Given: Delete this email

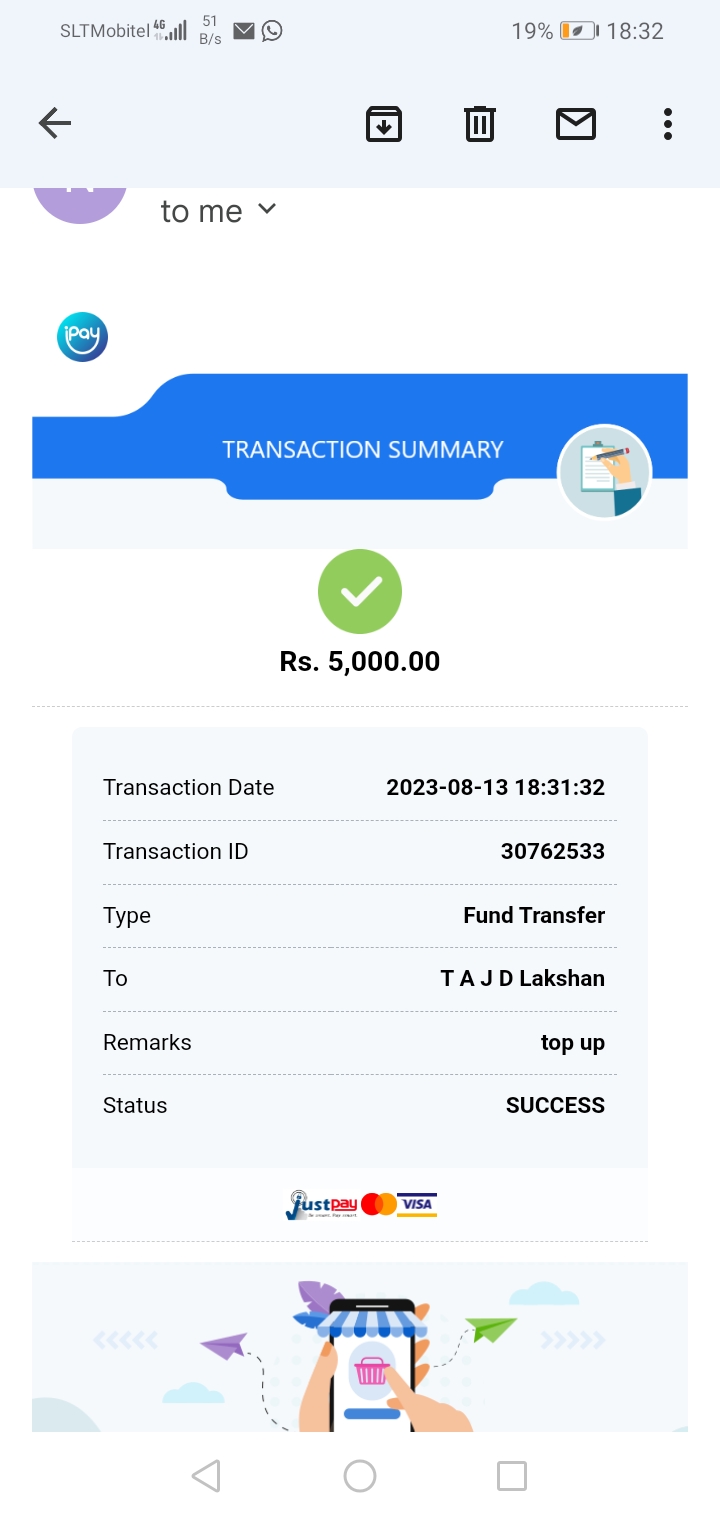Looking at the screenshot, I should [x=480, y=124].
